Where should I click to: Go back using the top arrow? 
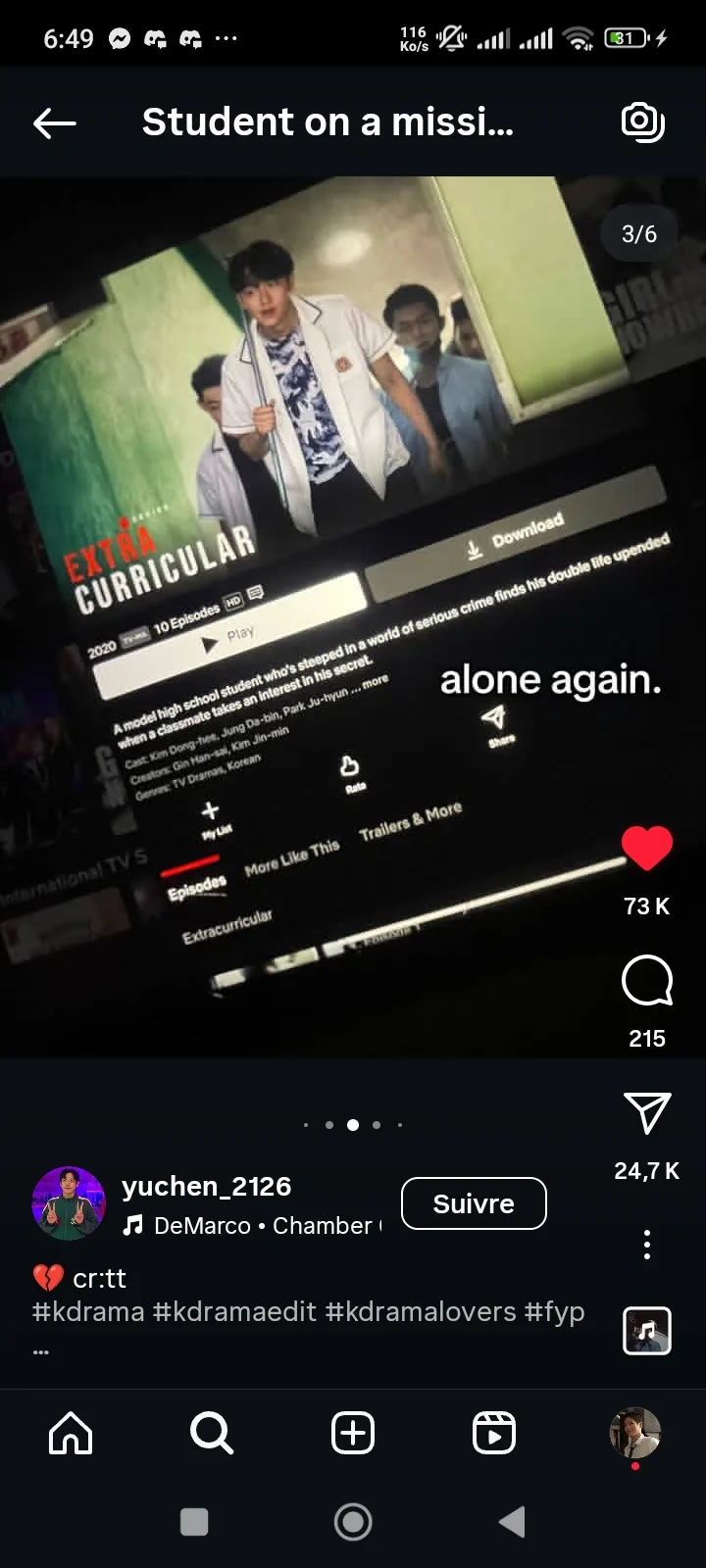(x=55, y=122)
